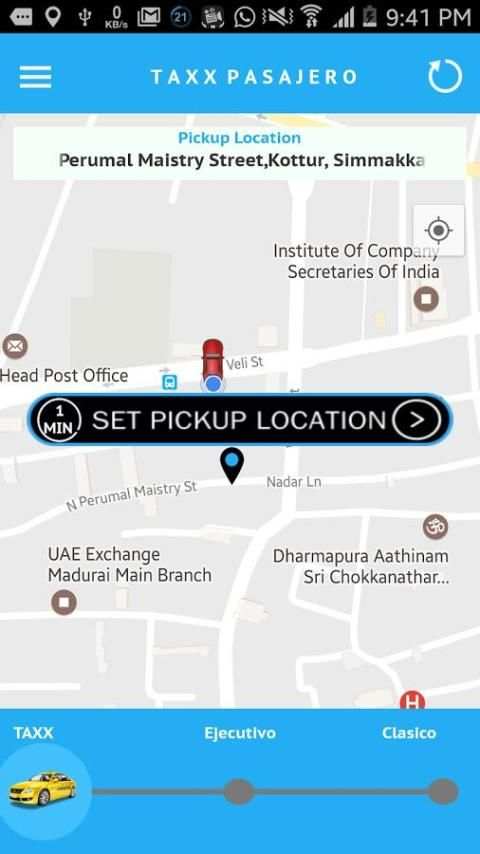Choose the Ejecutivo vehicle option
Viewport: 480px width, 854px height.
click(239, 791)
